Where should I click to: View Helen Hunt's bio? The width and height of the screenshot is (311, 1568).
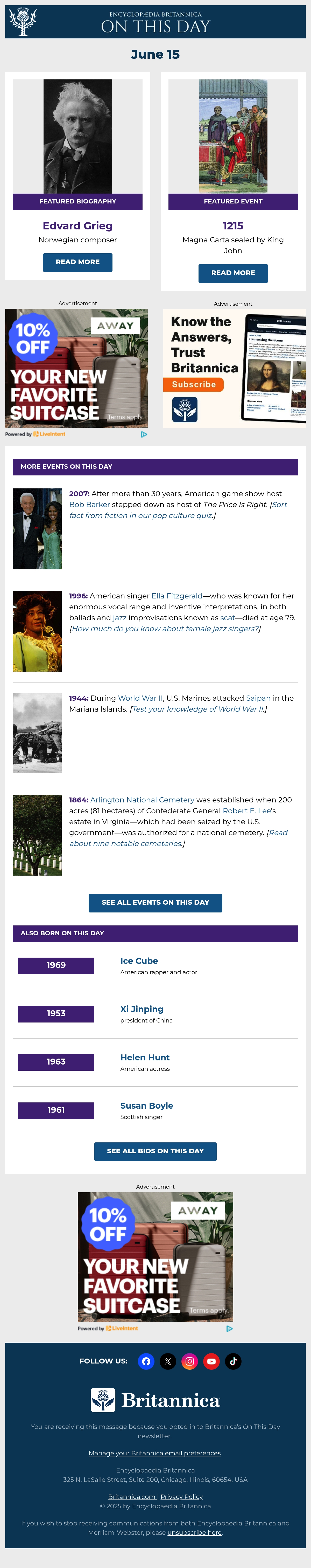(x=145, y=1057)
